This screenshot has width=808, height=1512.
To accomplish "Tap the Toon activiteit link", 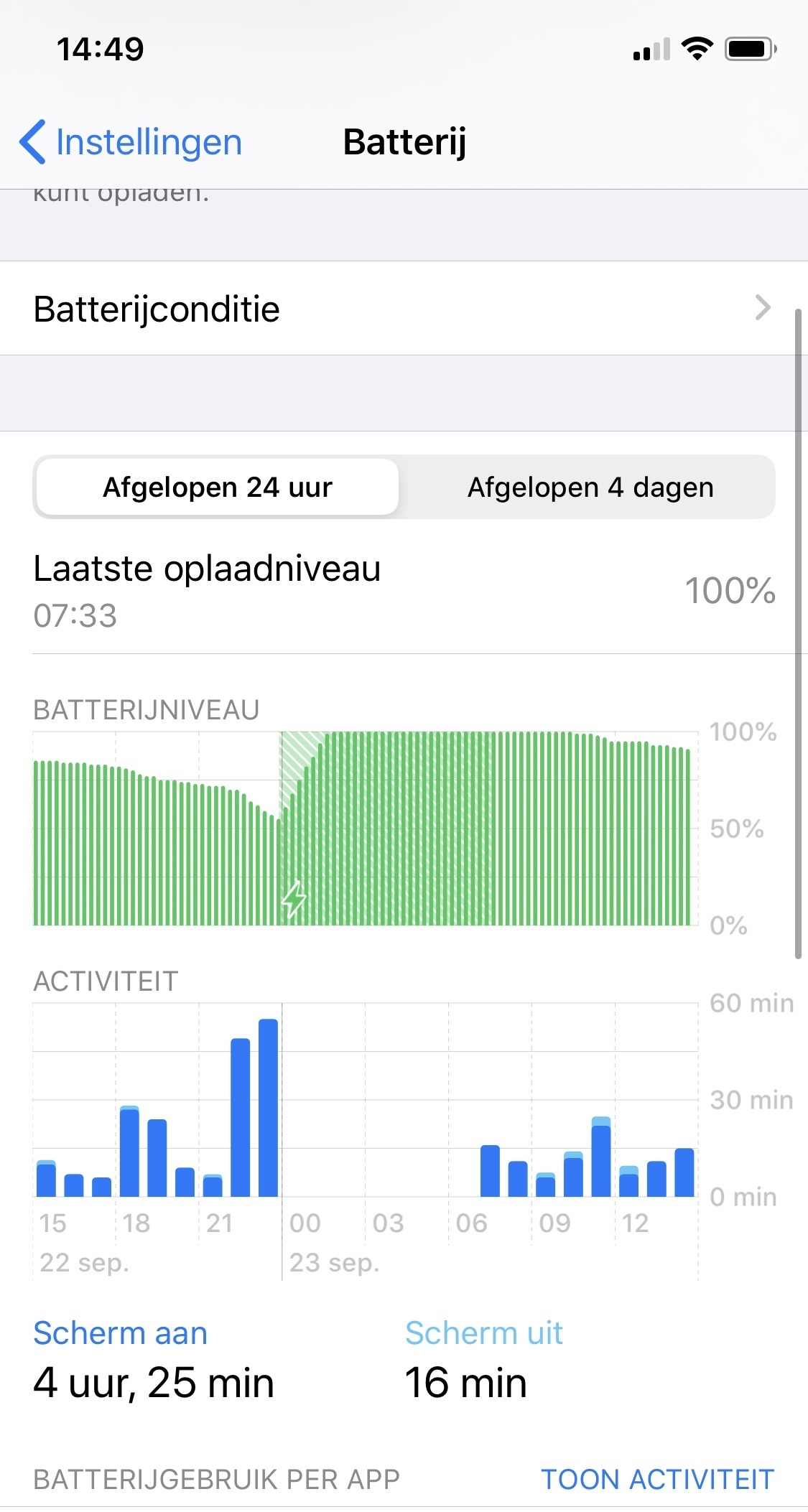I will coord(656,1479).
